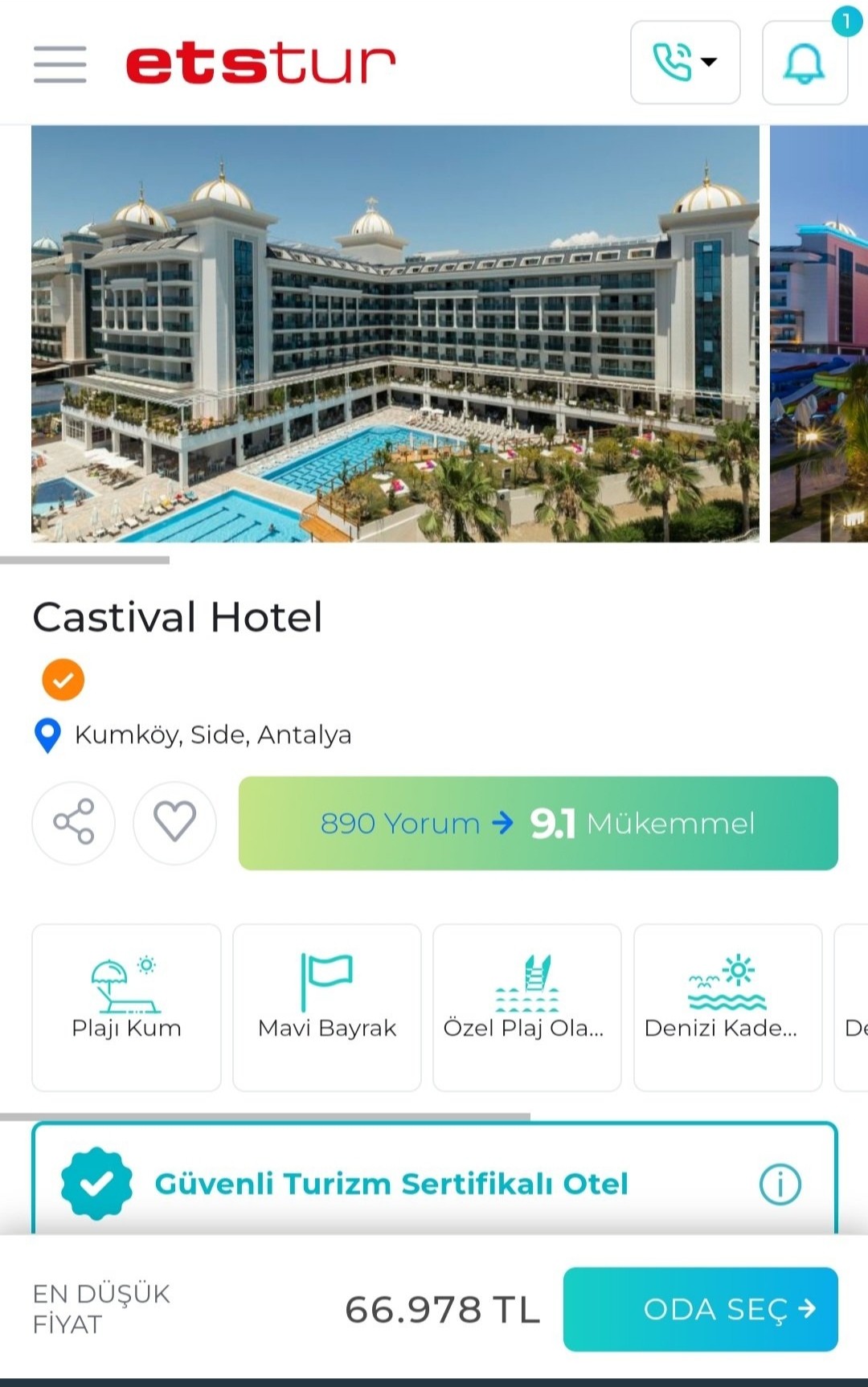Screen dimensions: 868x1387
Task: Share this hotel
Action: click(73, 822)
